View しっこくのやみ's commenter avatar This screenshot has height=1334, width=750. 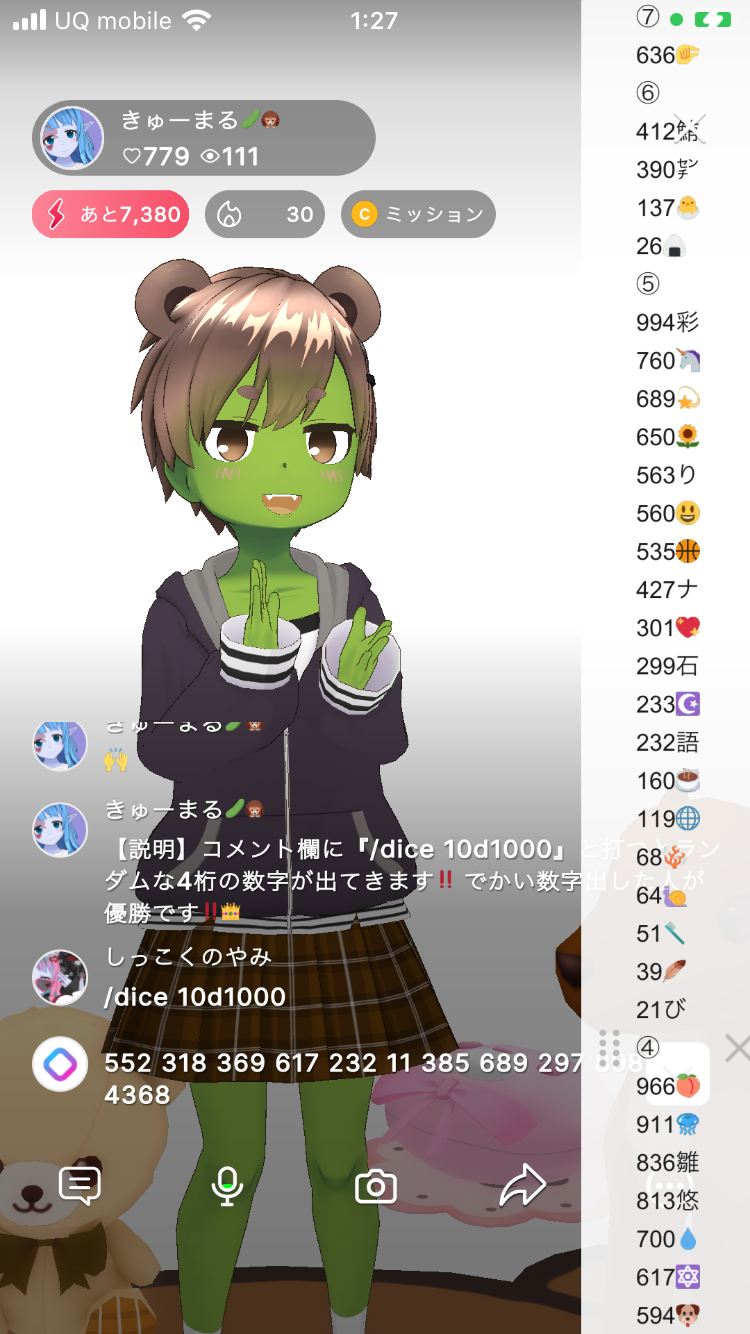pyautogui.click(x=60, y=977)
